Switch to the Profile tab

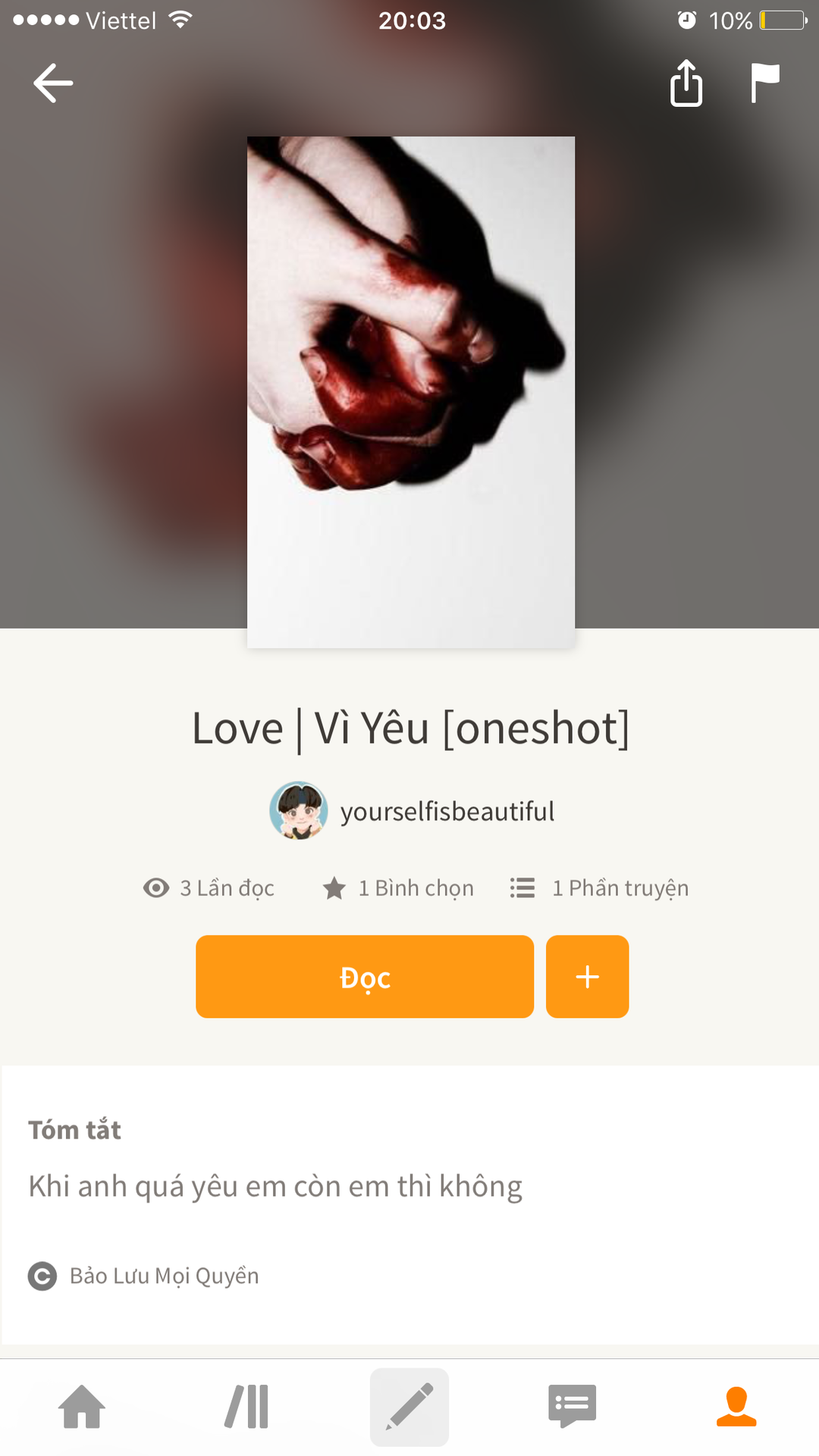pyautogui.click(x=736, y=1407)
